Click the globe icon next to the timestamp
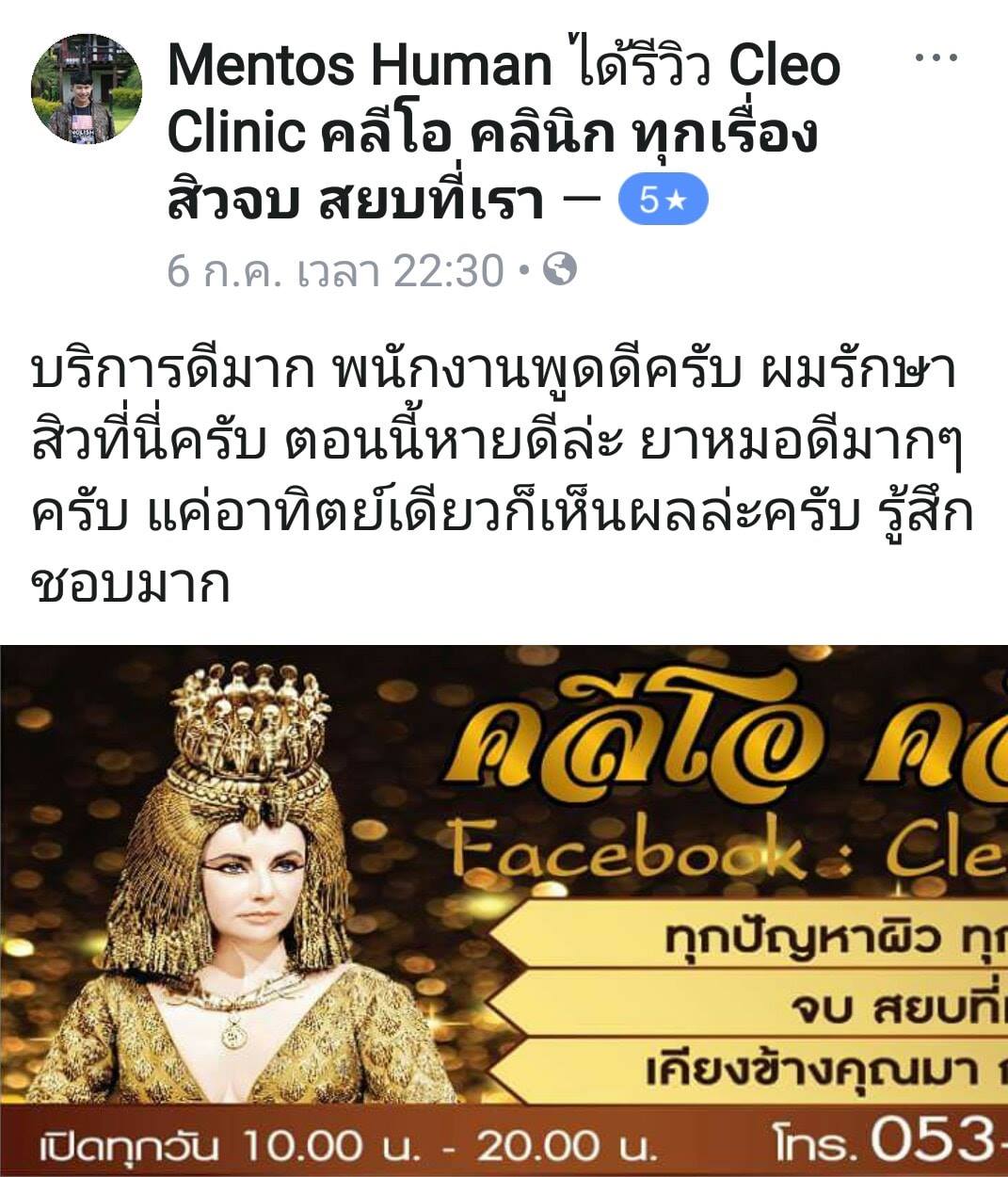 [558, 270]
